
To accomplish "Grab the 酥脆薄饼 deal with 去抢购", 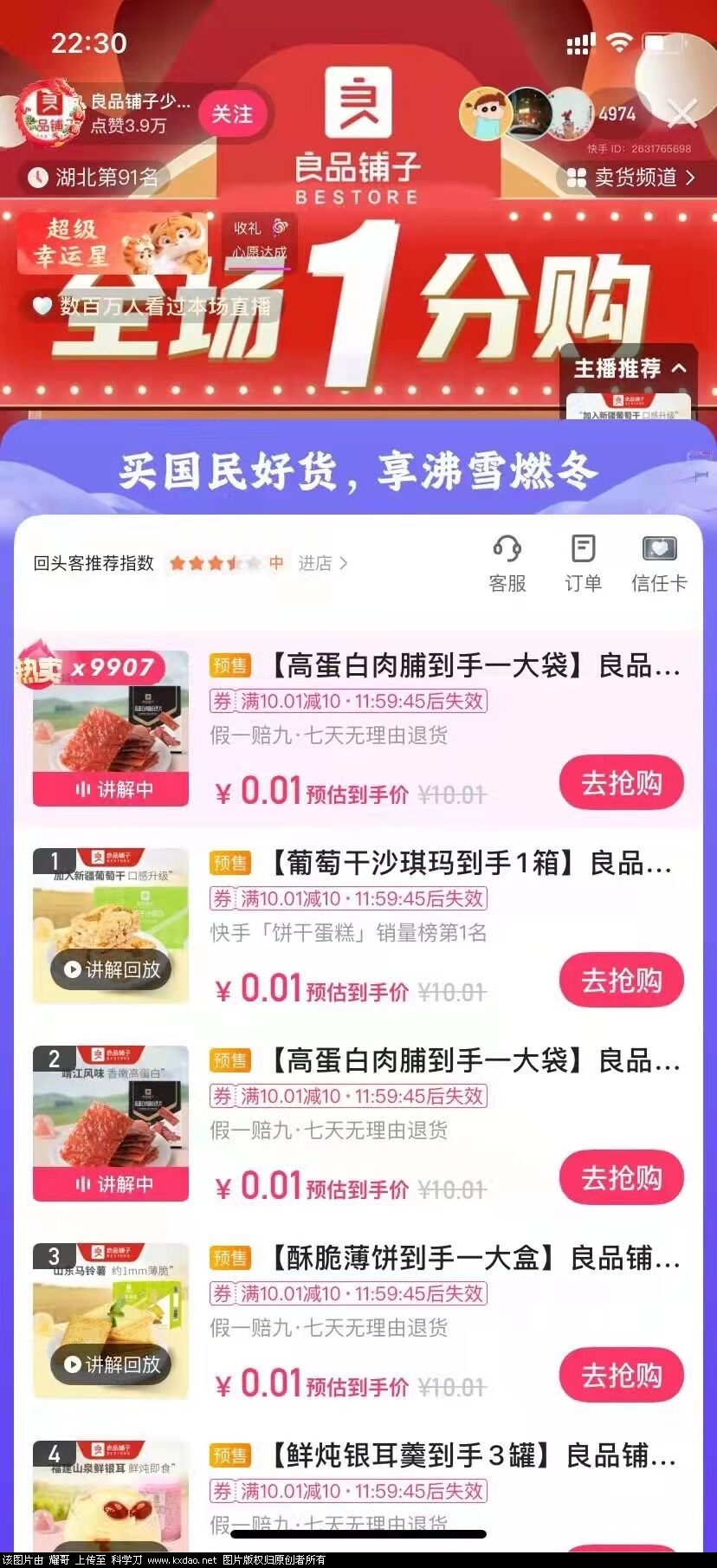I will [621, 1376].
